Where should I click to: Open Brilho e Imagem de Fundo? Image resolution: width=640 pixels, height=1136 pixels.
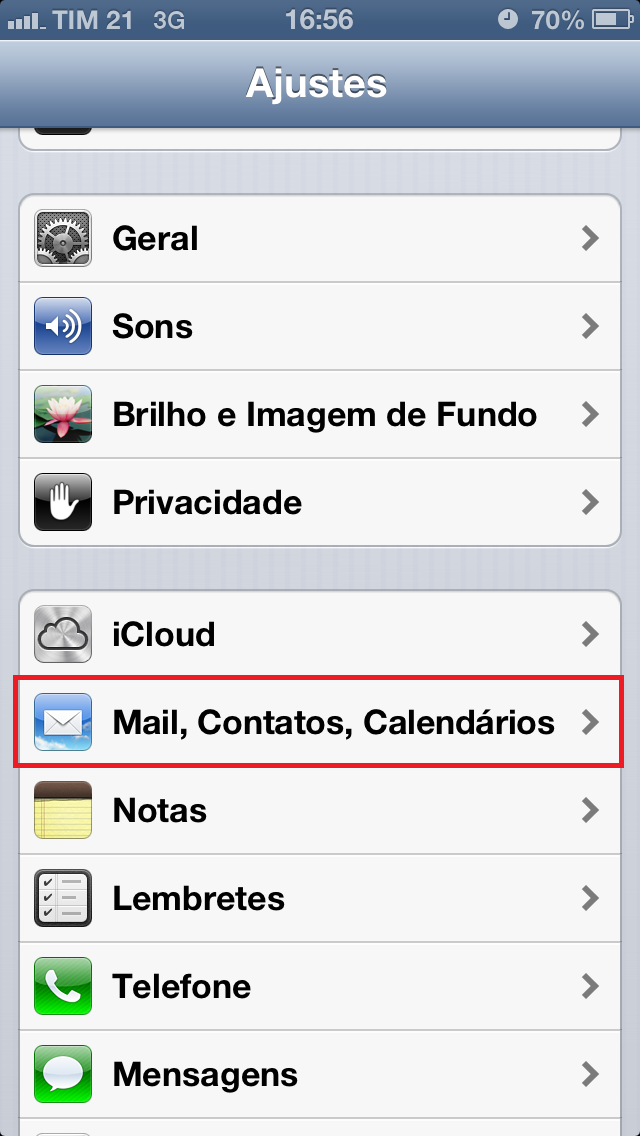320,414
